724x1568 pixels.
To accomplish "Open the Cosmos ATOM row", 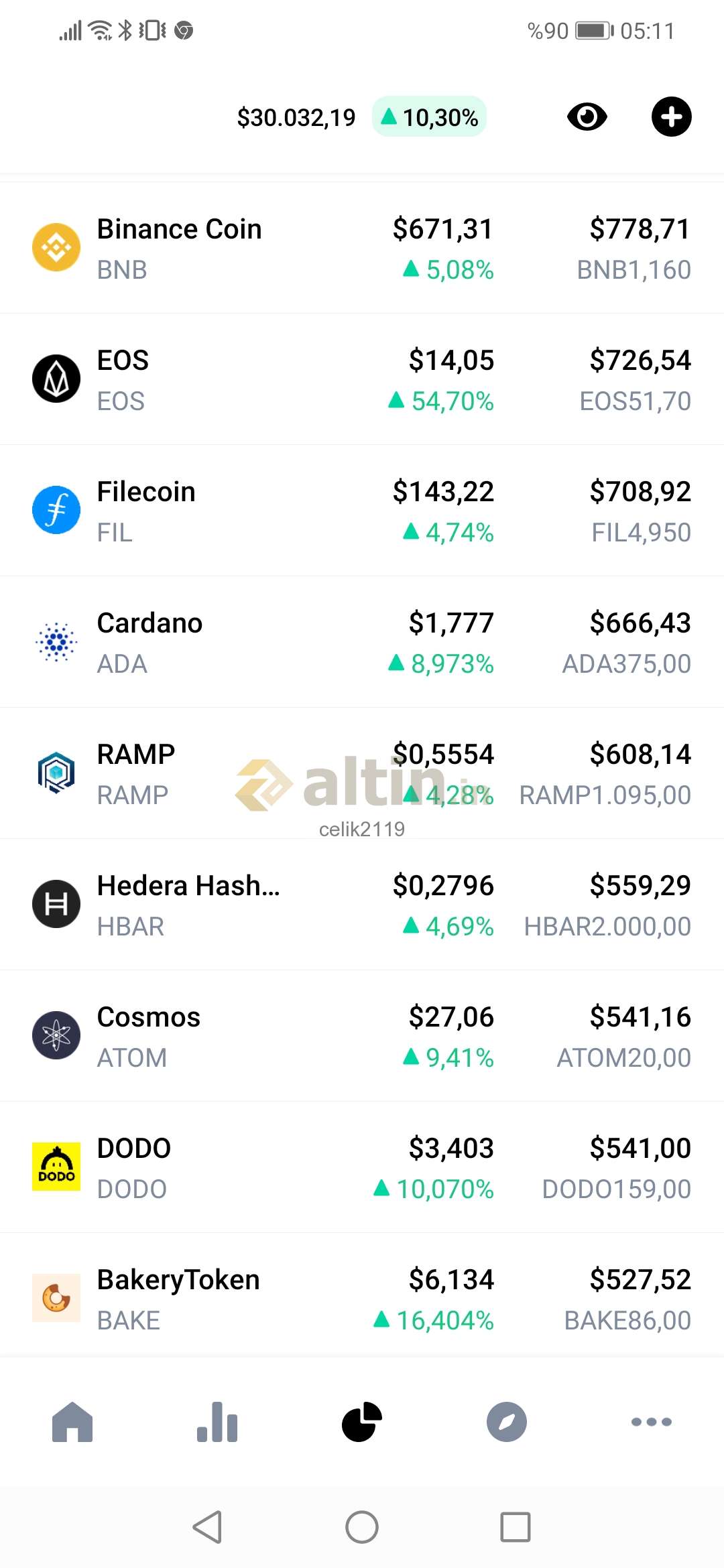I will pos(362,1036).
